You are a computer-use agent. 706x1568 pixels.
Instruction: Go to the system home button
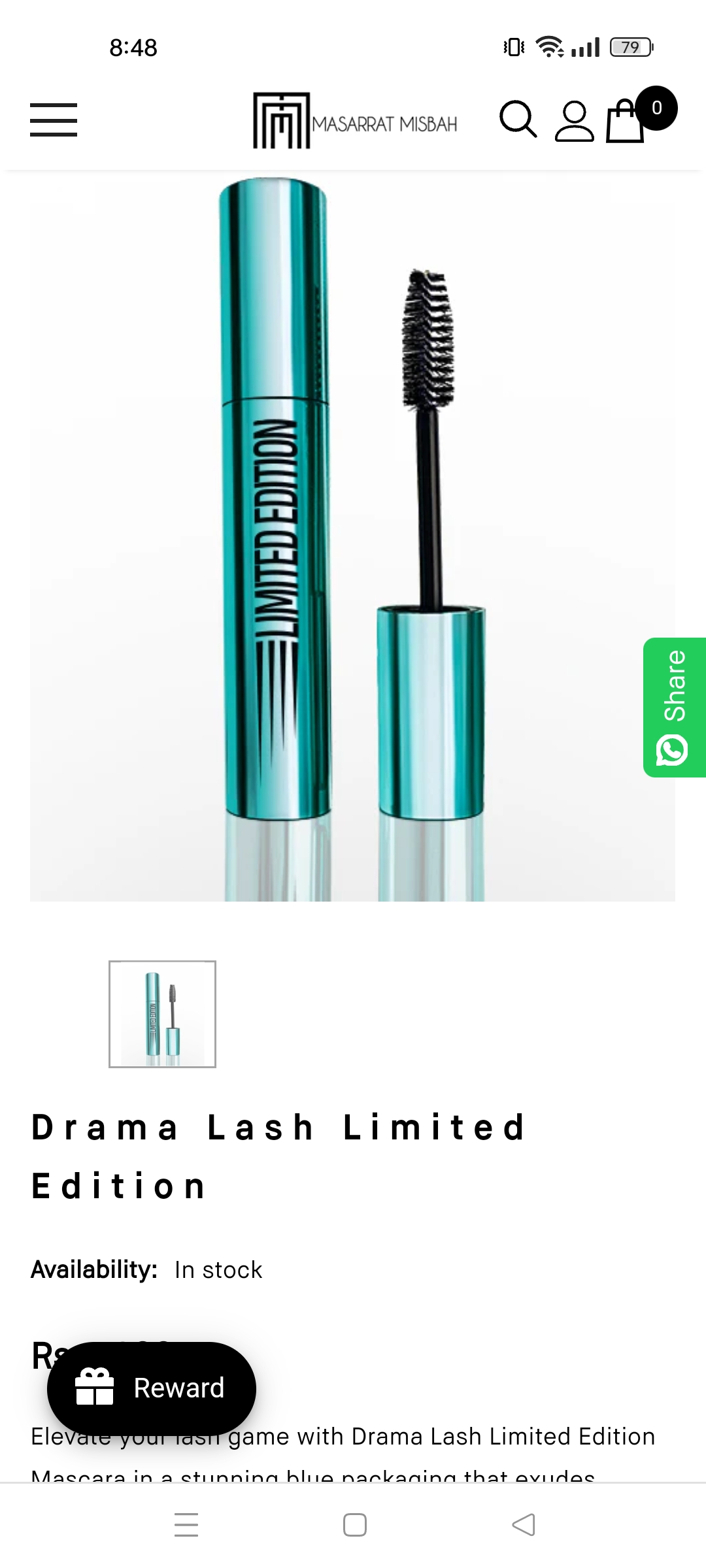(x=354, y=1525)
